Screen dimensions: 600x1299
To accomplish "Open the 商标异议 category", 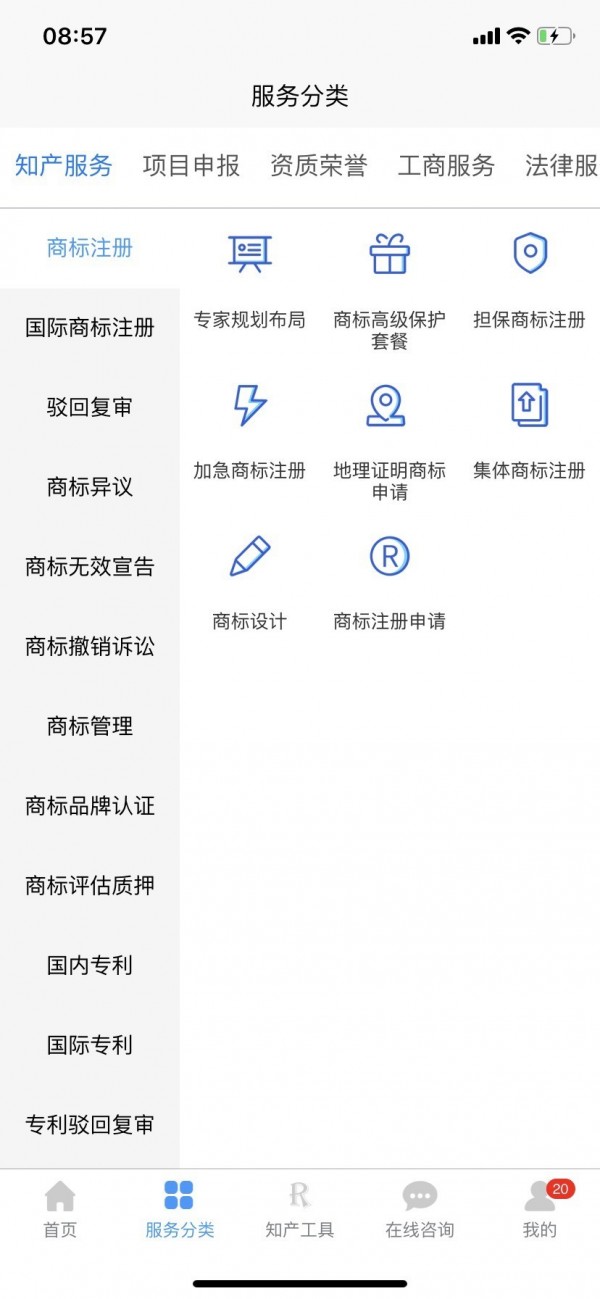I will click(x=90, y=487).
